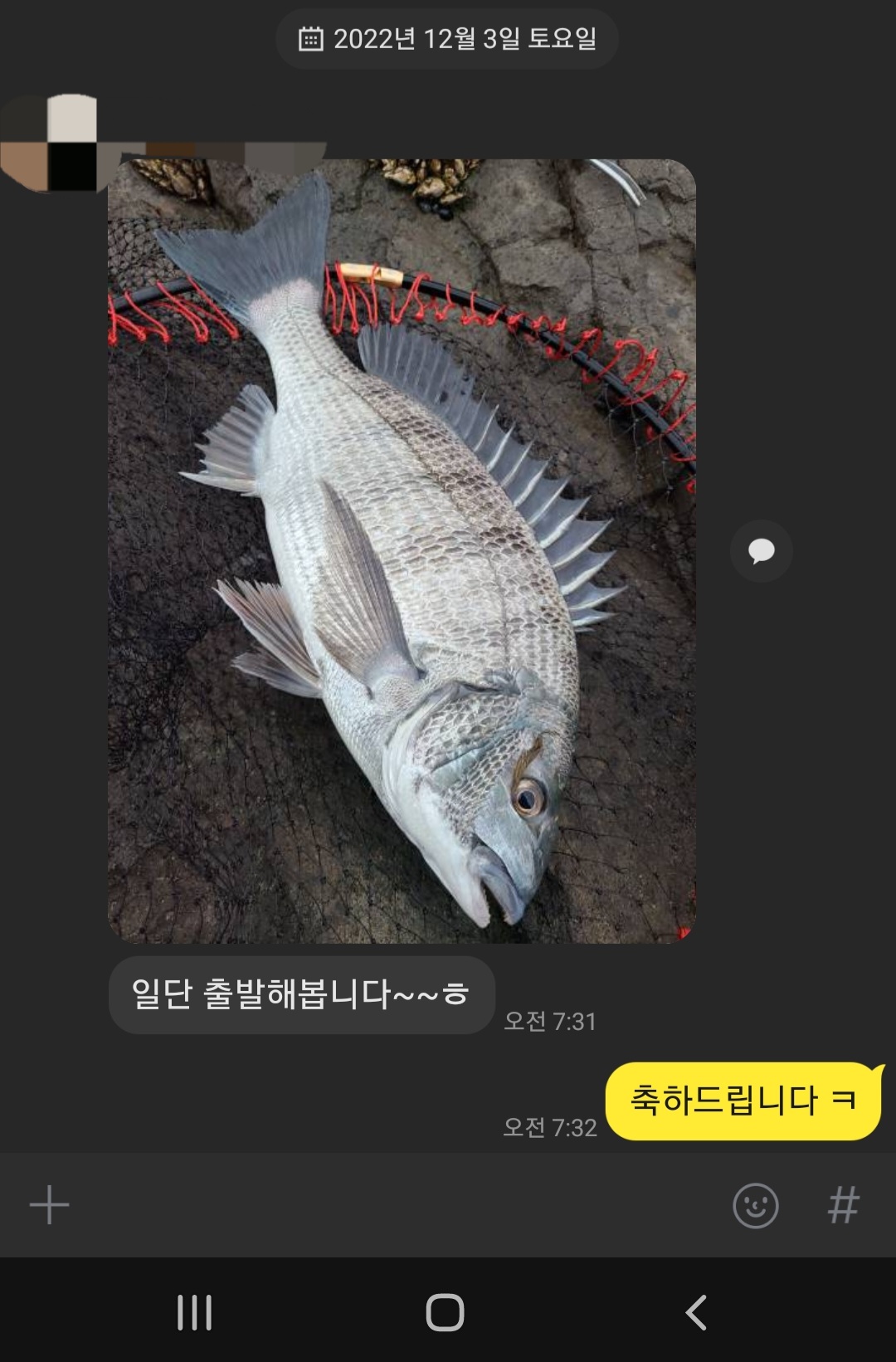Screen dimensions: 896x1362
Task: Tap the hashtag search icon
Action: [843, 1205]
